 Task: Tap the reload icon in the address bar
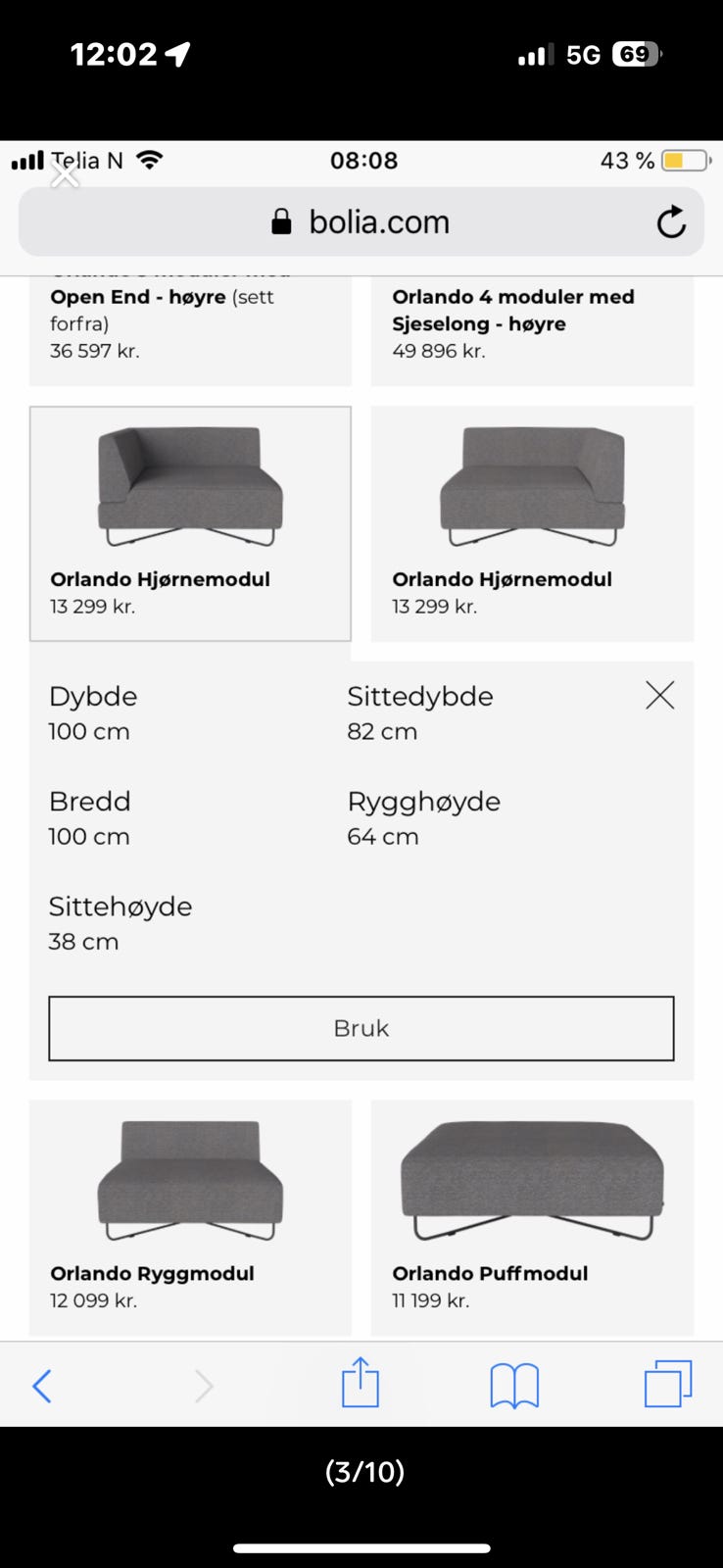pyautogui.click(x=671, y=221)
